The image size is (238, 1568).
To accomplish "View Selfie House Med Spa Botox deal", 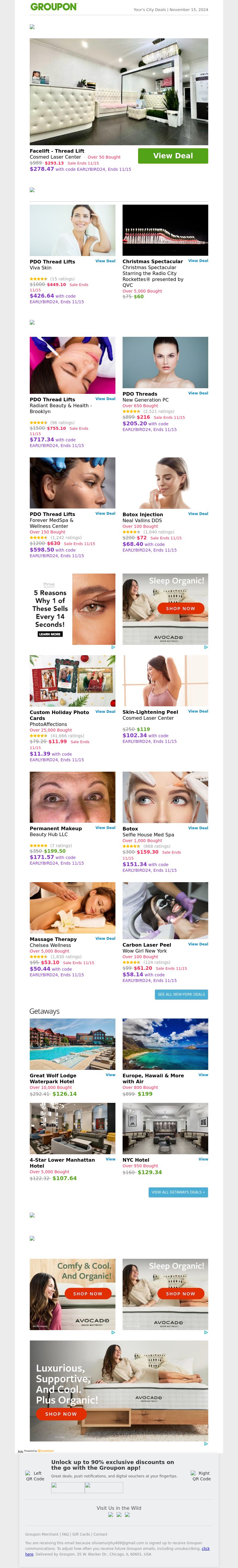I will pyautogui.click(x=198, y=828).
